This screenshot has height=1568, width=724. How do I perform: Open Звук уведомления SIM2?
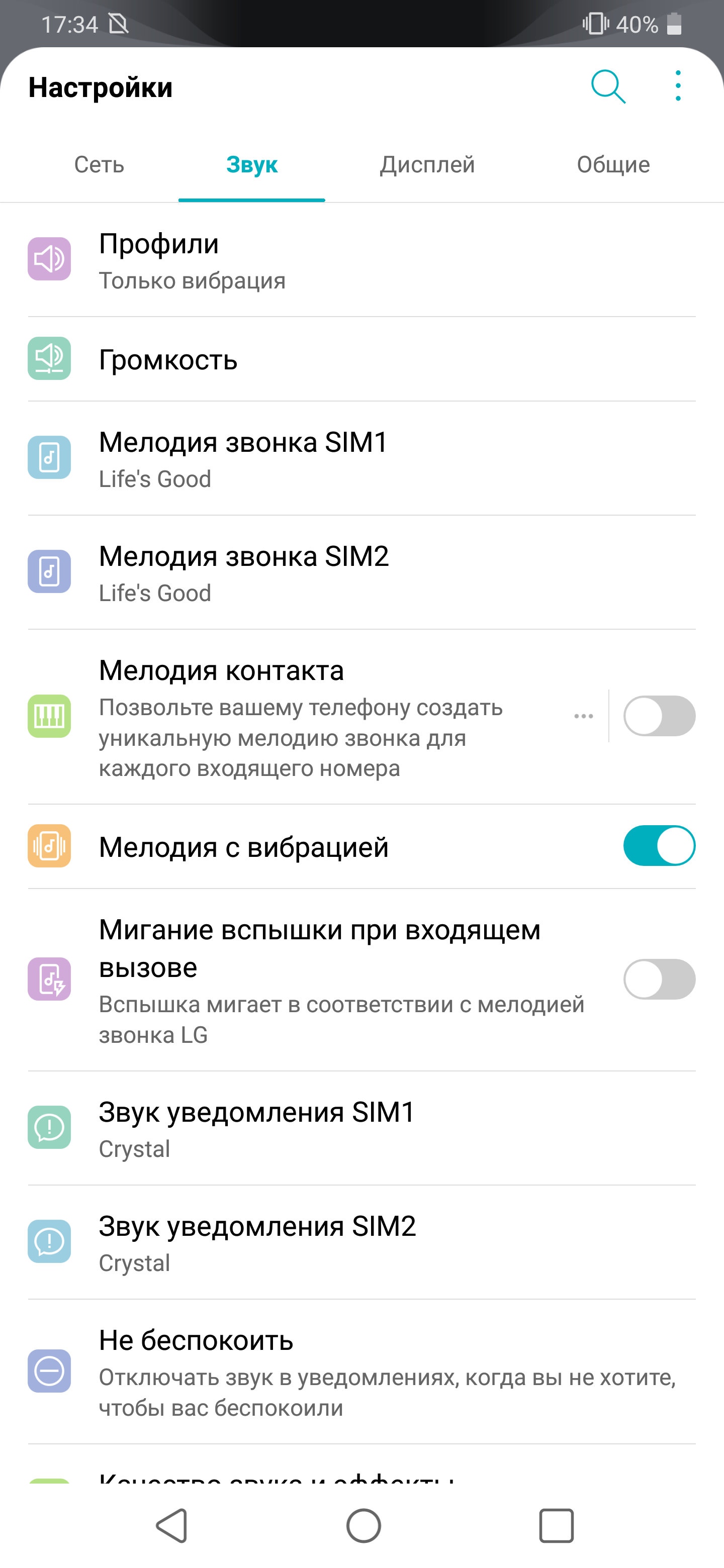click(x=361, y=1242)
